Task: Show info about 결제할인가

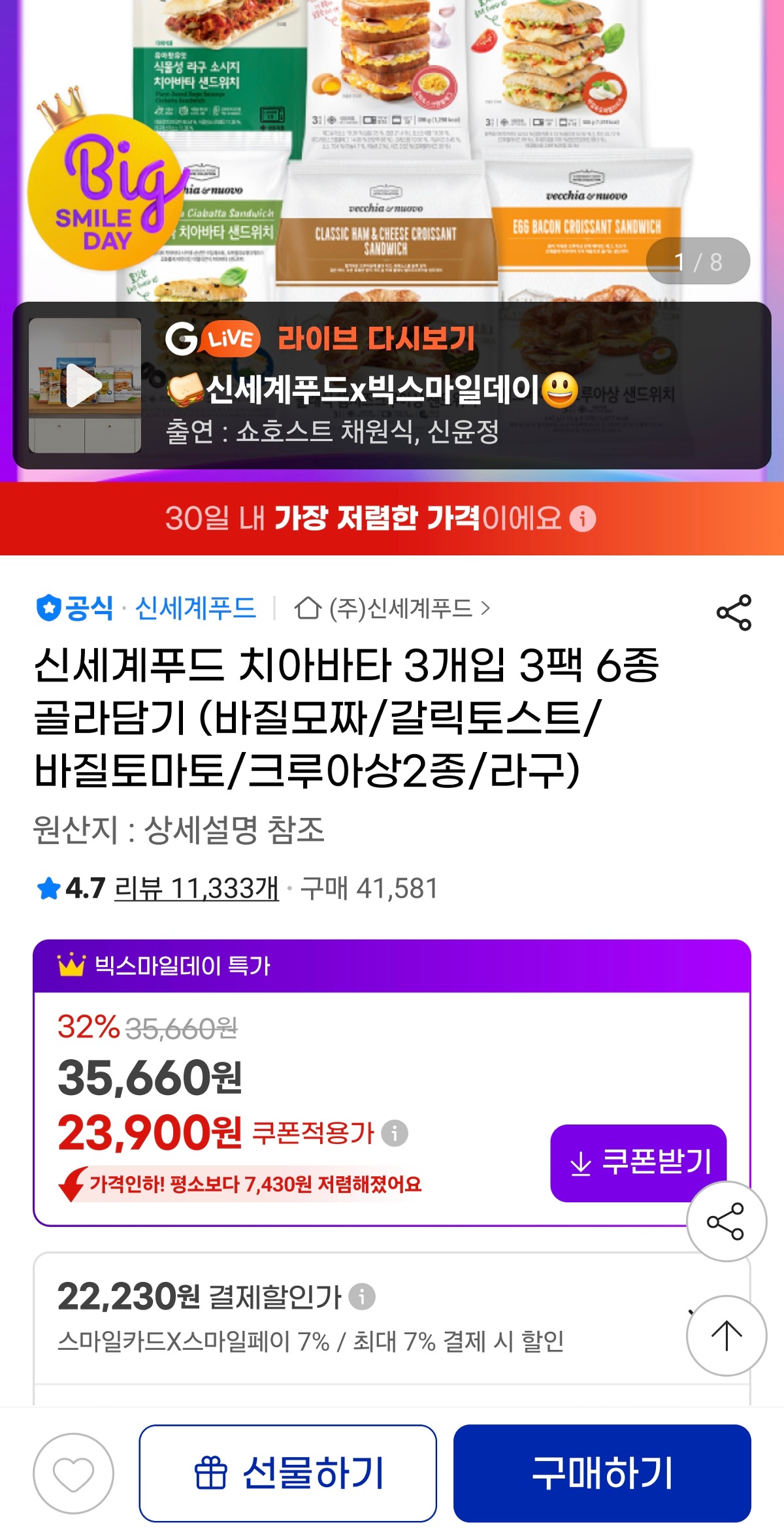Action: pos(362,1296)
